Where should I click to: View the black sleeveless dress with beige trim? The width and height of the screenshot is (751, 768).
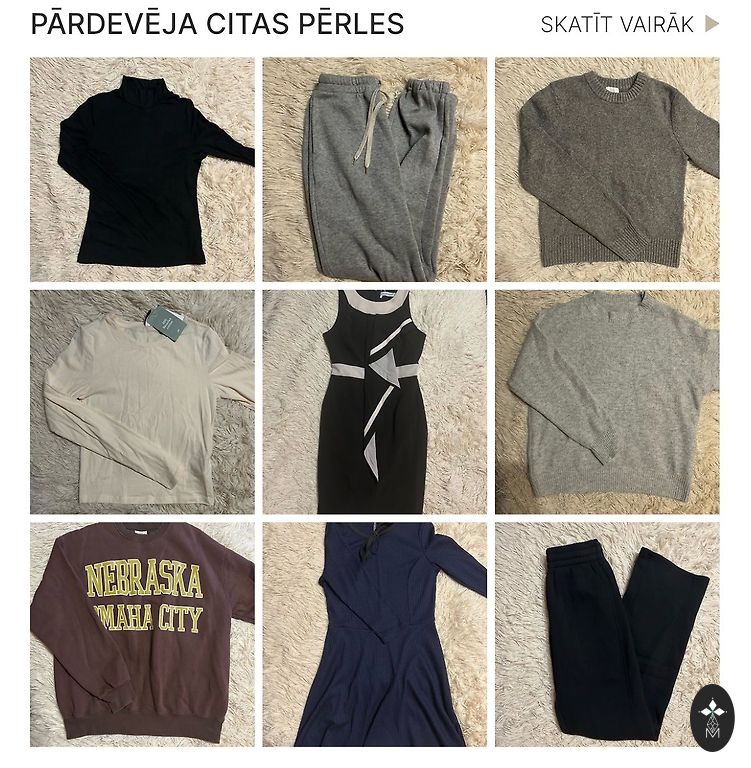(x=374, y=402)
